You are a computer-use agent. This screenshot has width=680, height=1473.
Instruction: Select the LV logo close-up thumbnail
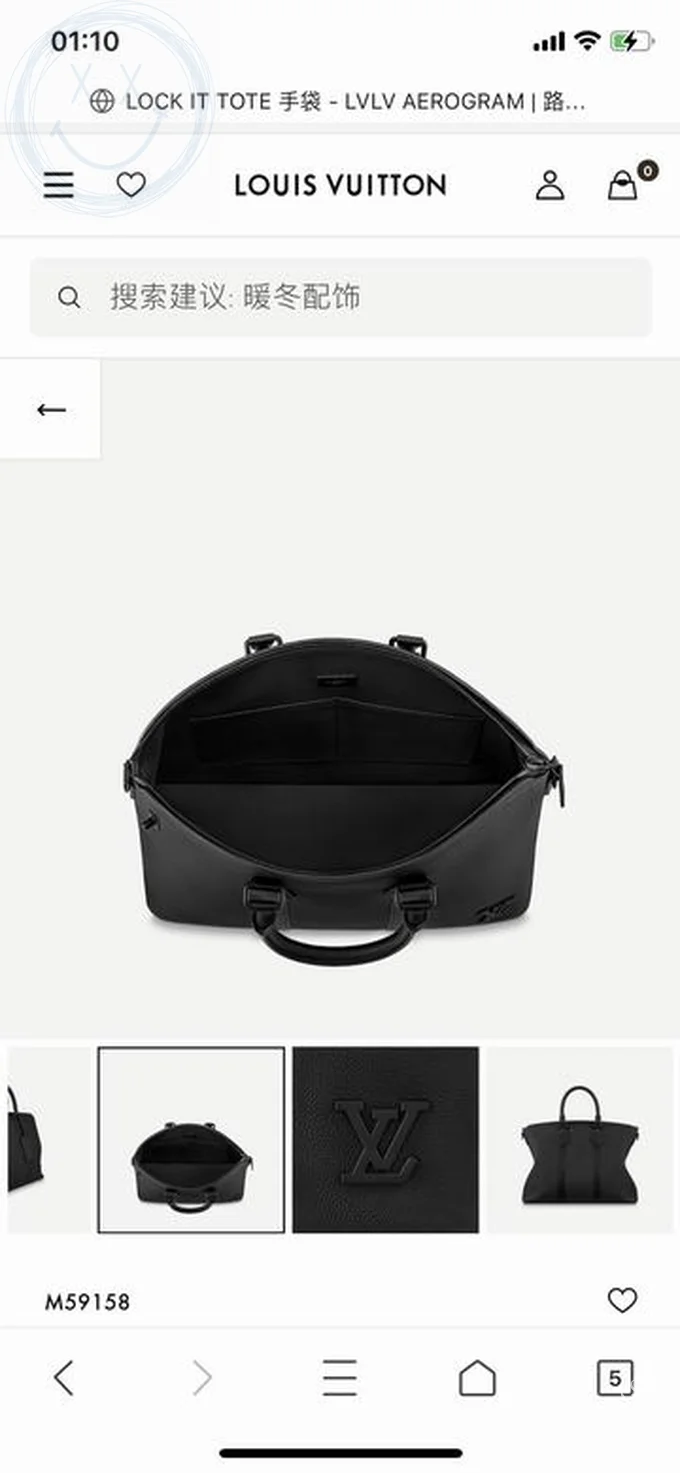[x=385, y=1140]
